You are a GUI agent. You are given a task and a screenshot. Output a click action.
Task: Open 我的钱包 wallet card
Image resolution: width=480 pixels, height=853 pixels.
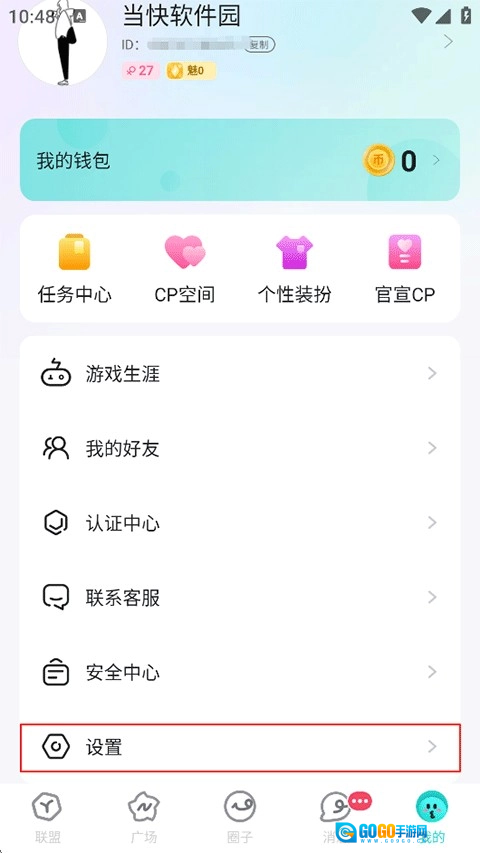[240, 160]
